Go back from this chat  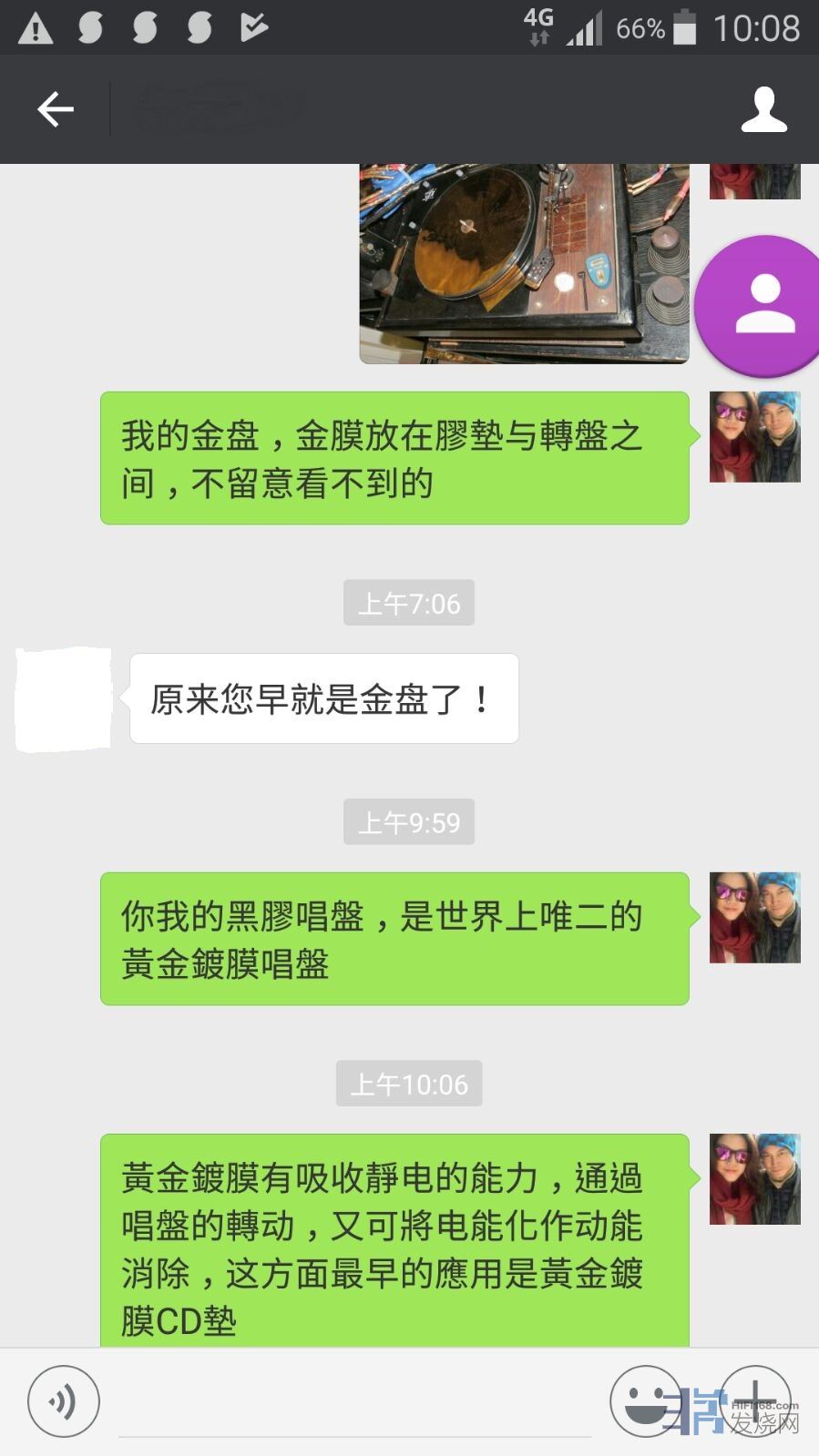(x=55, y=109)
